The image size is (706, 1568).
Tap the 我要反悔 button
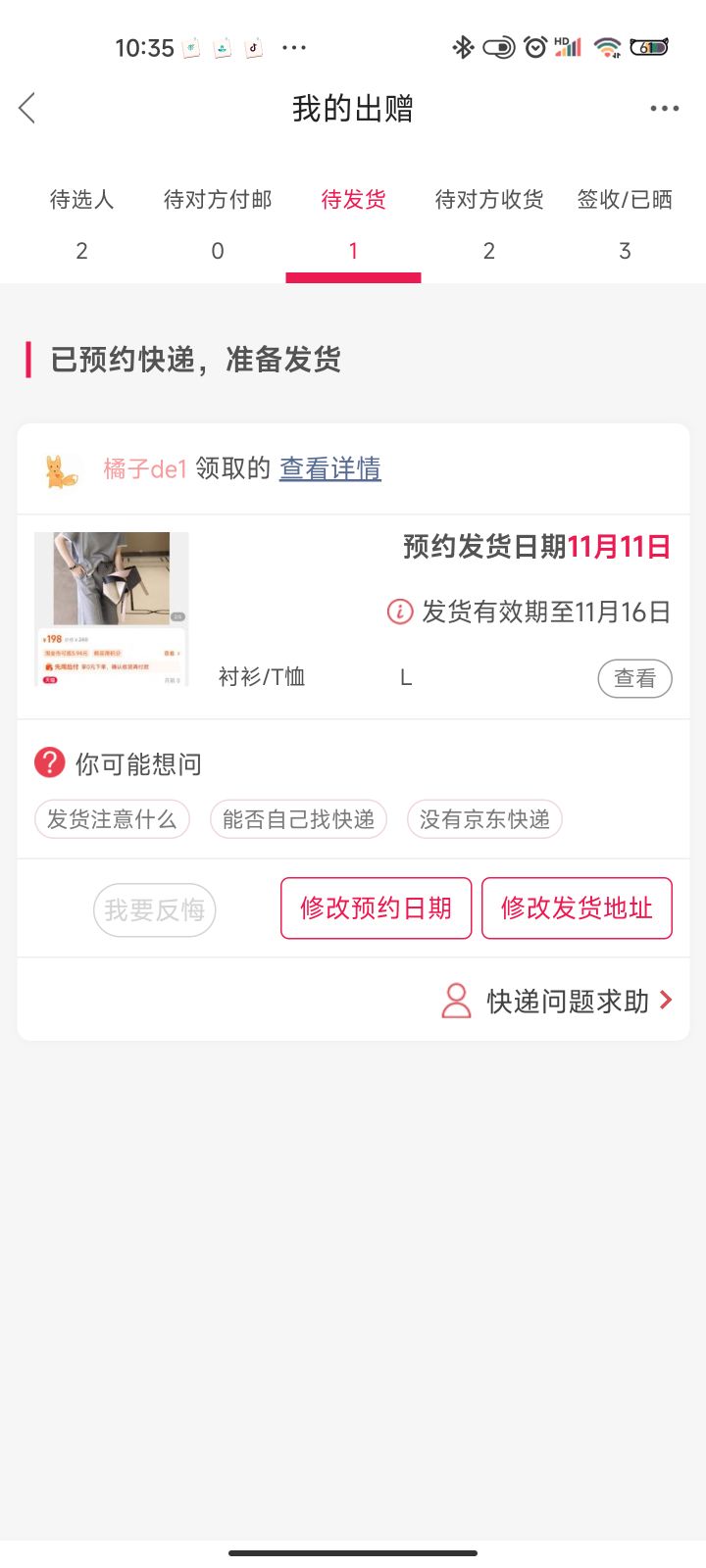pos(154,909)
